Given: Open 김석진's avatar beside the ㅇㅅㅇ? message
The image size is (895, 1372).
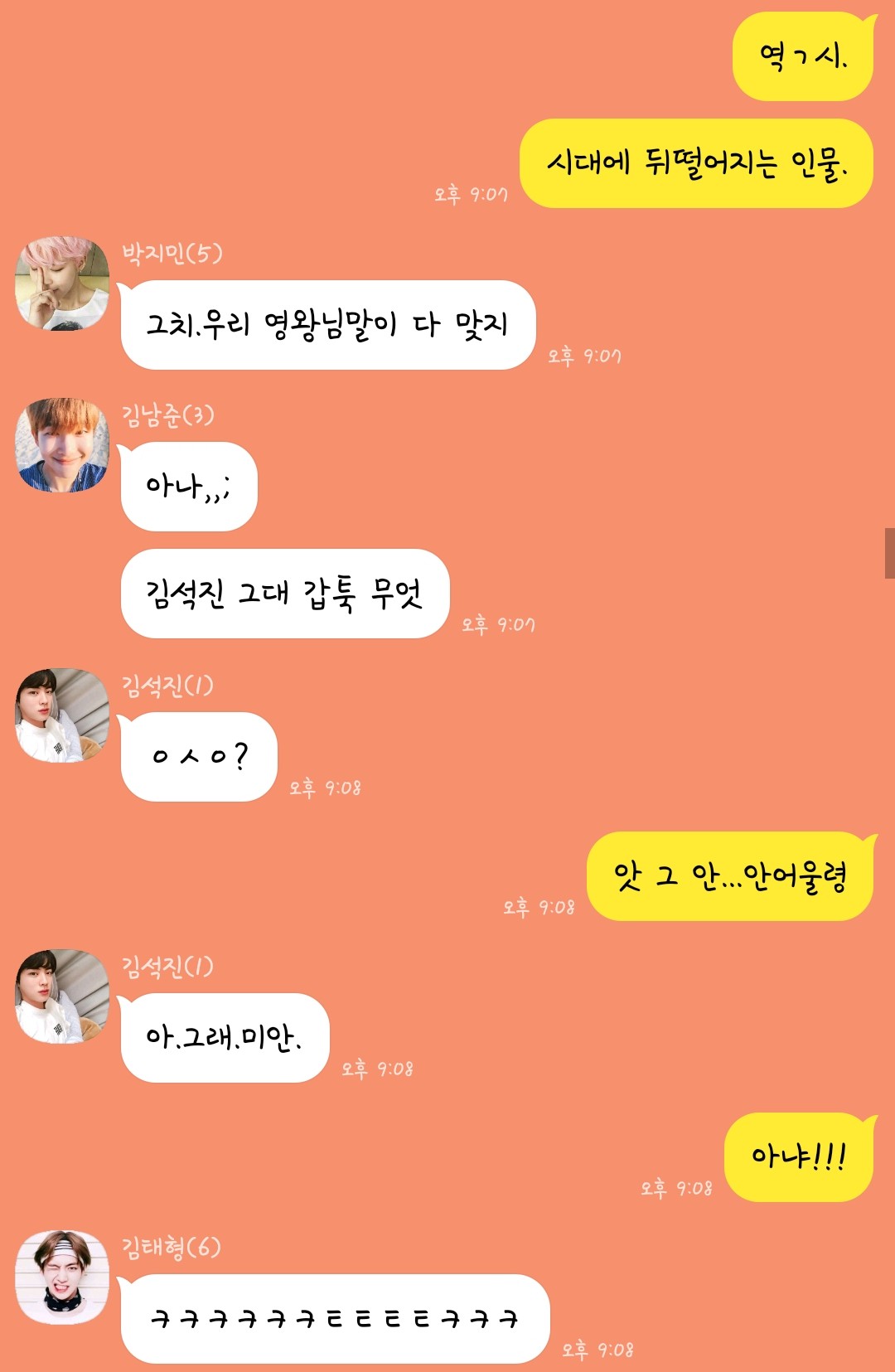Looking at the screenshot, I should [x=62, y=715].
